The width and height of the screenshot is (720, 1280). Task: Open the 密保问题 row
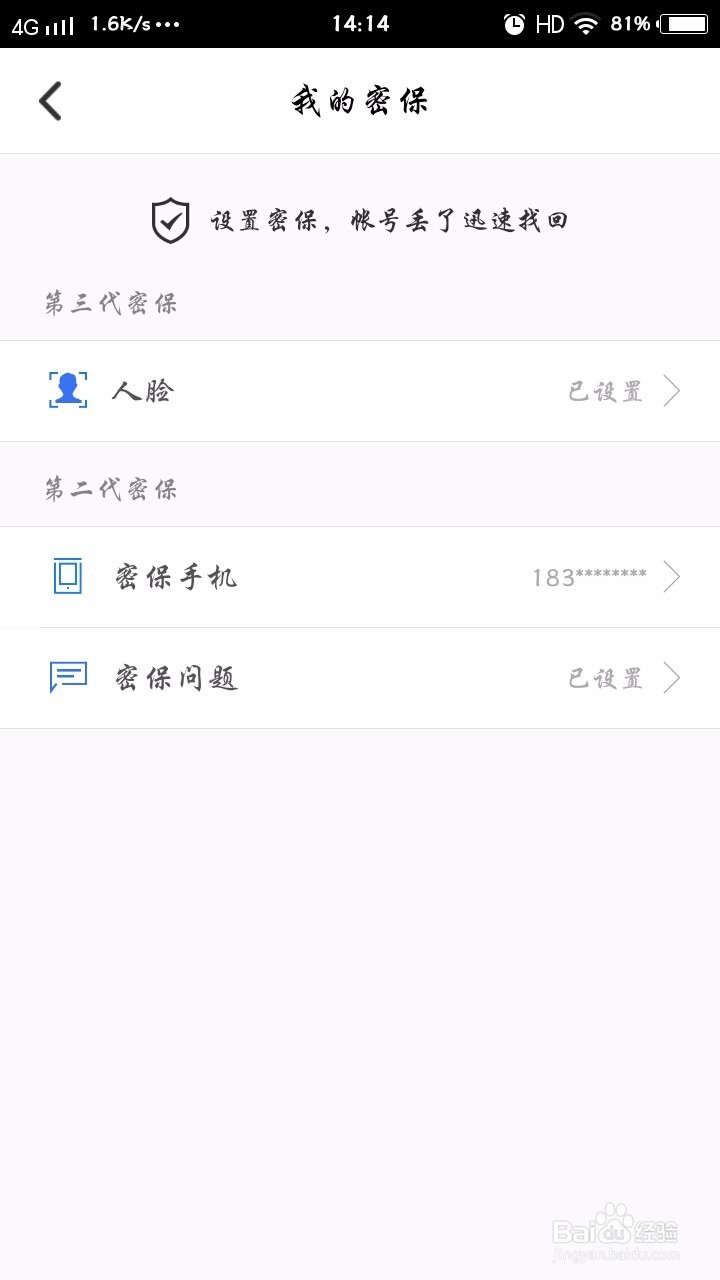[x=360, y=678]
